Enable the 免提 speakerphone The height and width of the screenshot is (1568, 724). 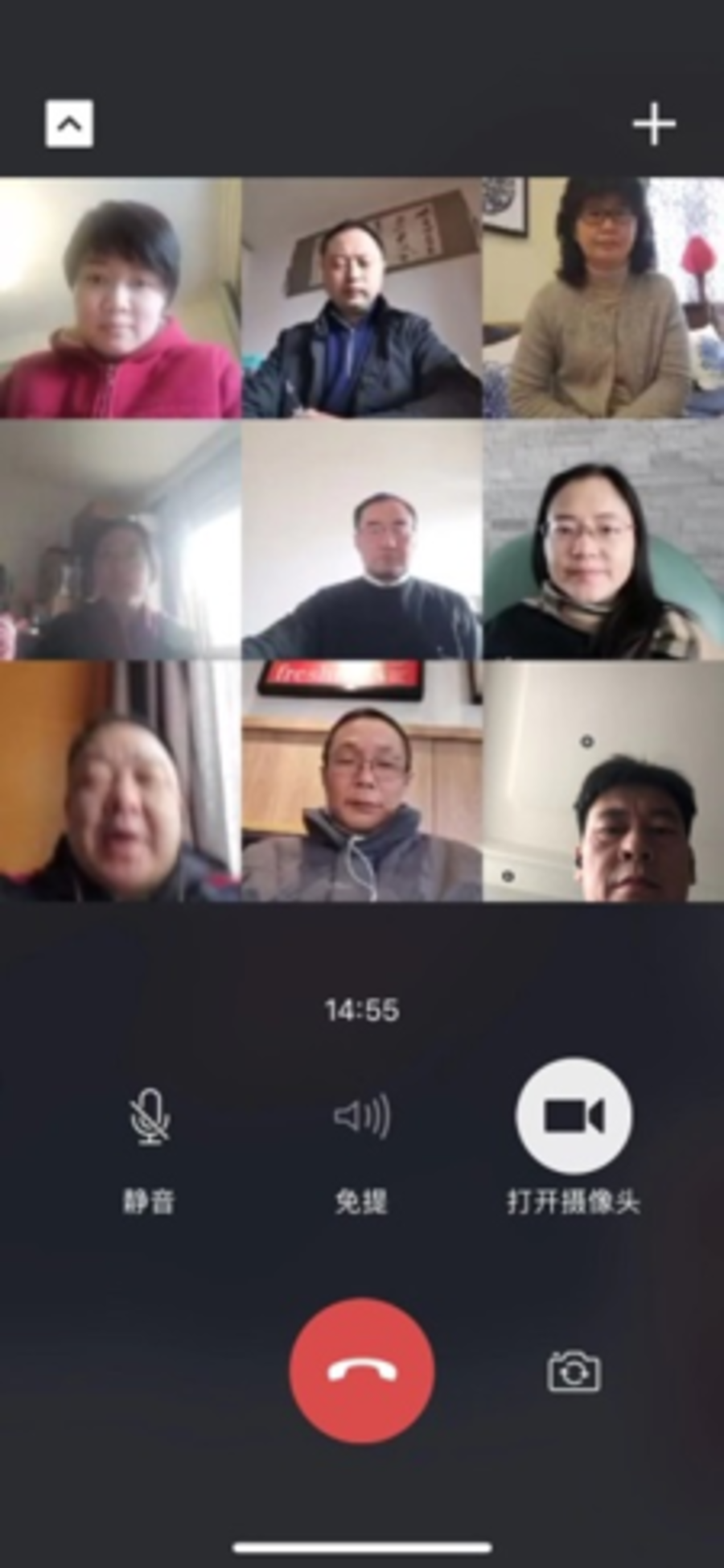(362, 1116)
